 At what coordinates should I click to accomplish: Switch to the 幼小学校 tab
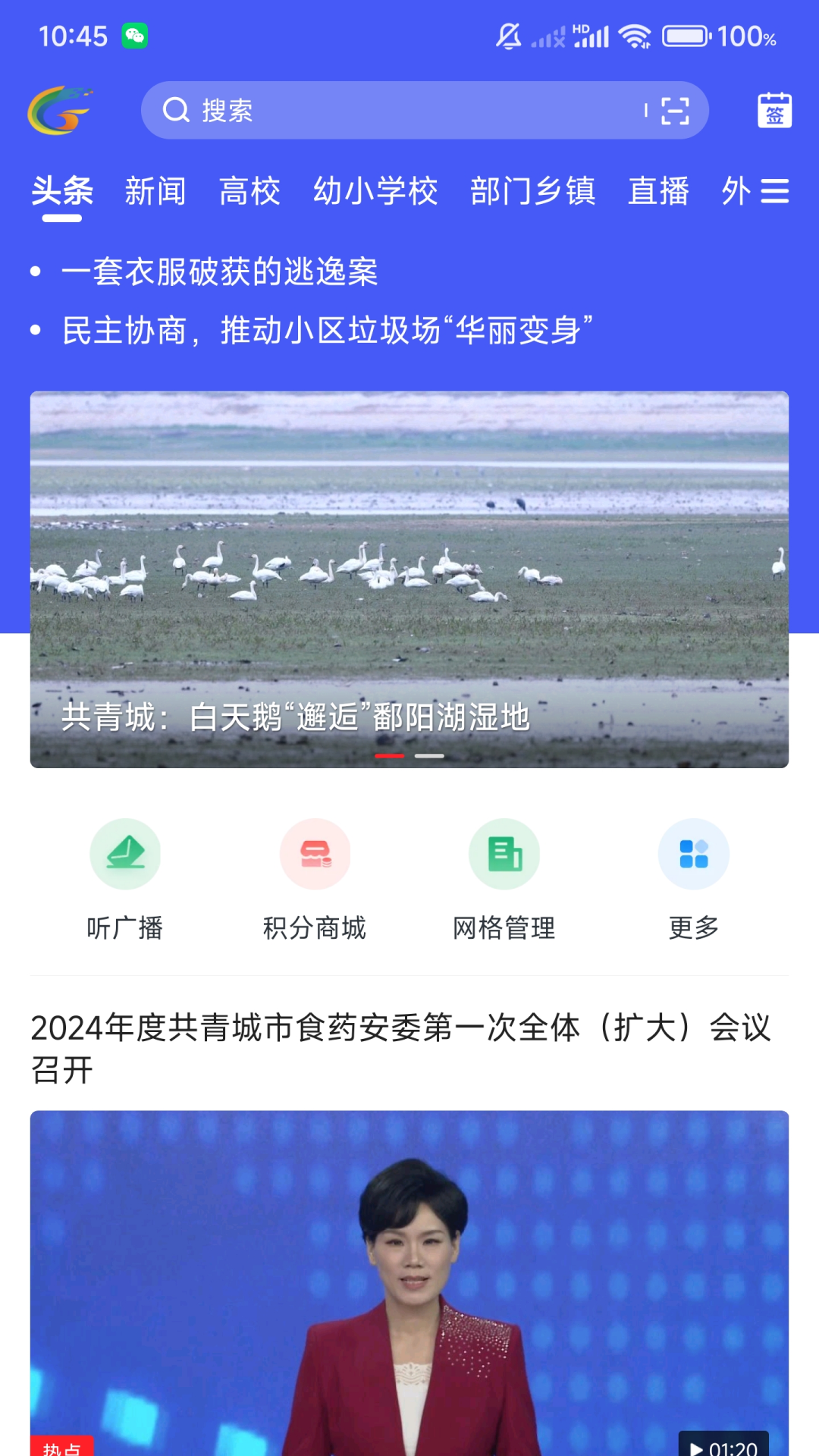pyautogui.click(x=375, y=191)
